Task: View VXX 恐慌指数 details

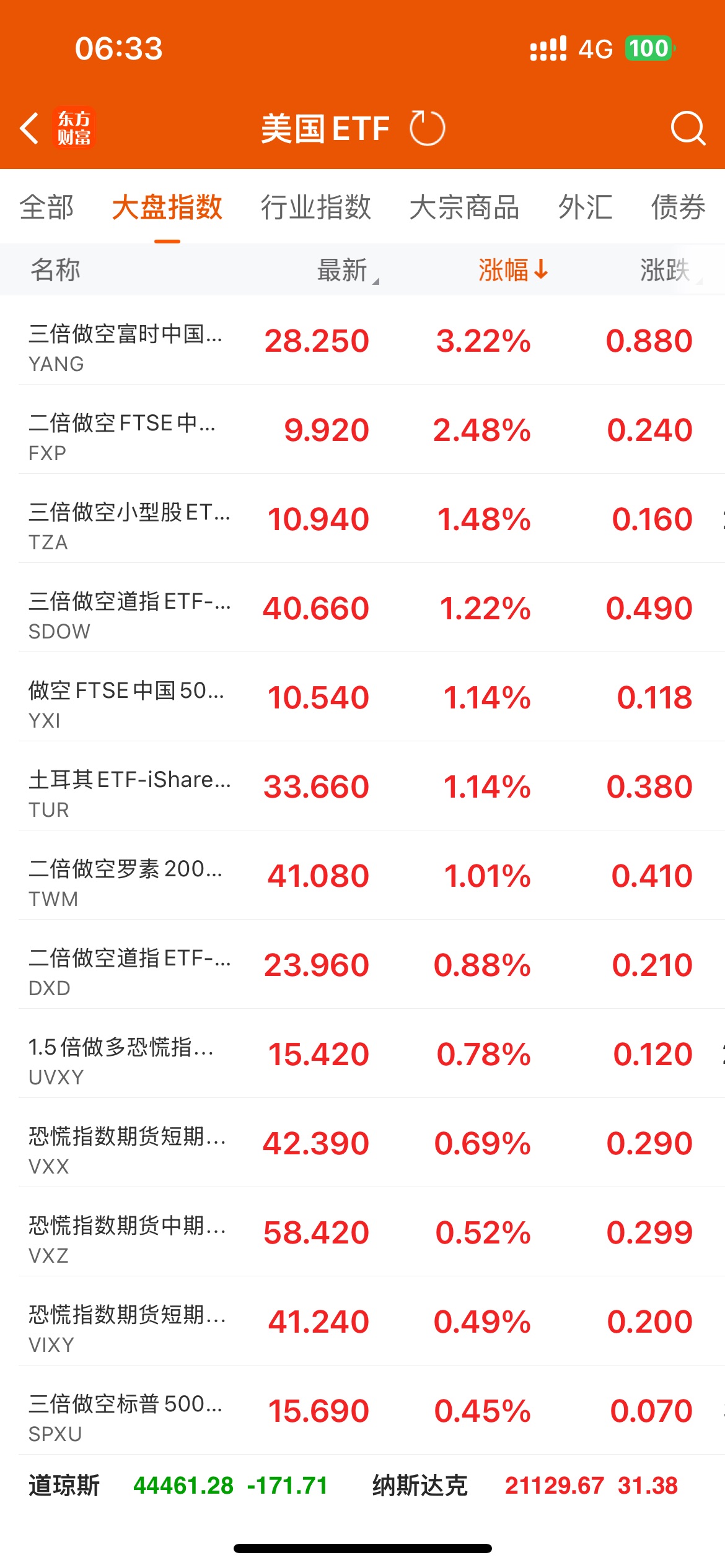Action: pyautogui.click(x=362, y=1143)
